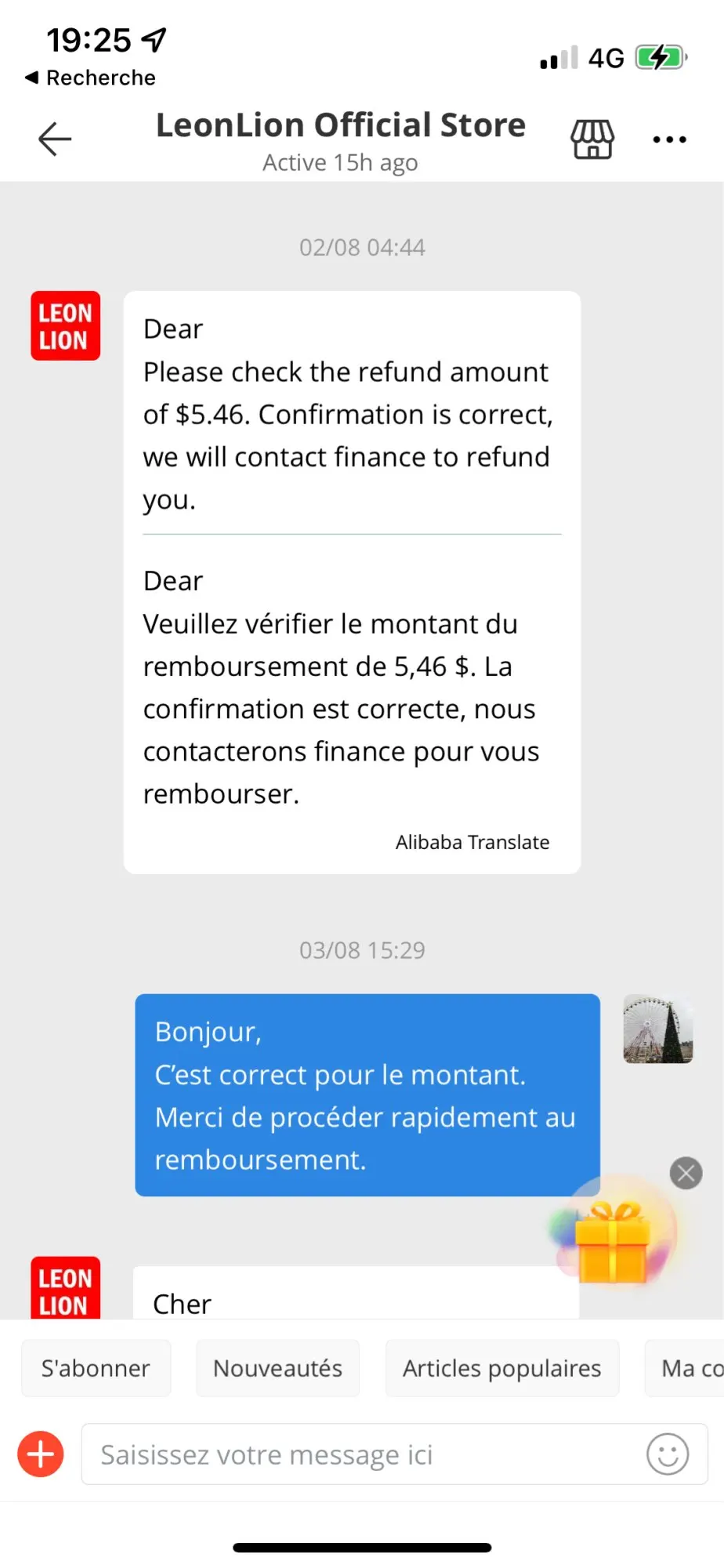This screenshot has width=724, height=1568.
Task: Open the LeonLion seller avatar
Action: click(x=65, y=325)
